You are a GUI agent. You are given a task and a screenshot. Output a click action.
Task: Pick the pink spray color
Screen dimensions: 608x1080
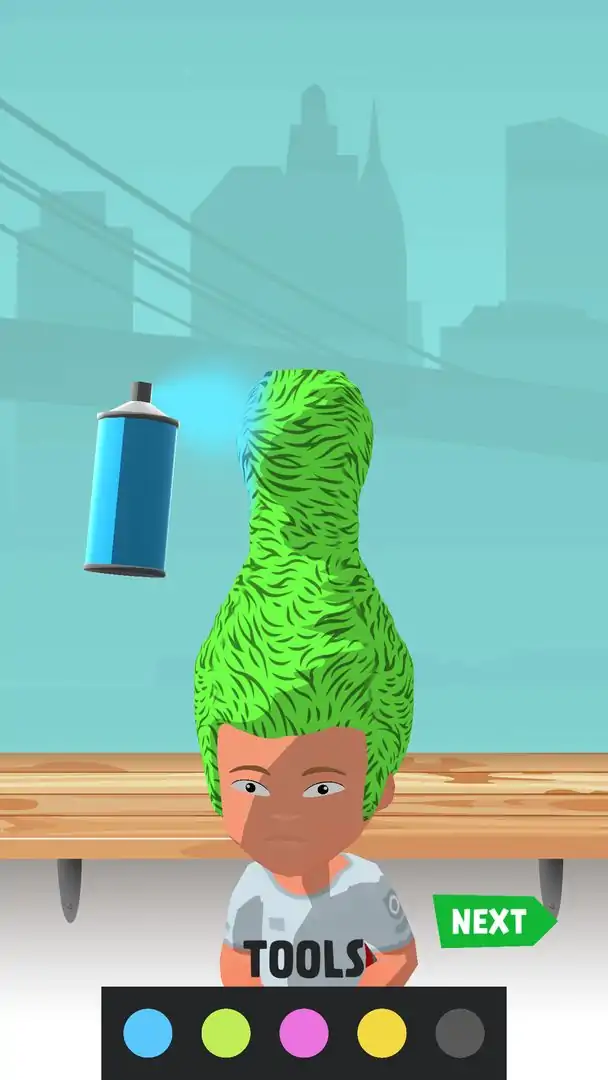[304, 1033]
